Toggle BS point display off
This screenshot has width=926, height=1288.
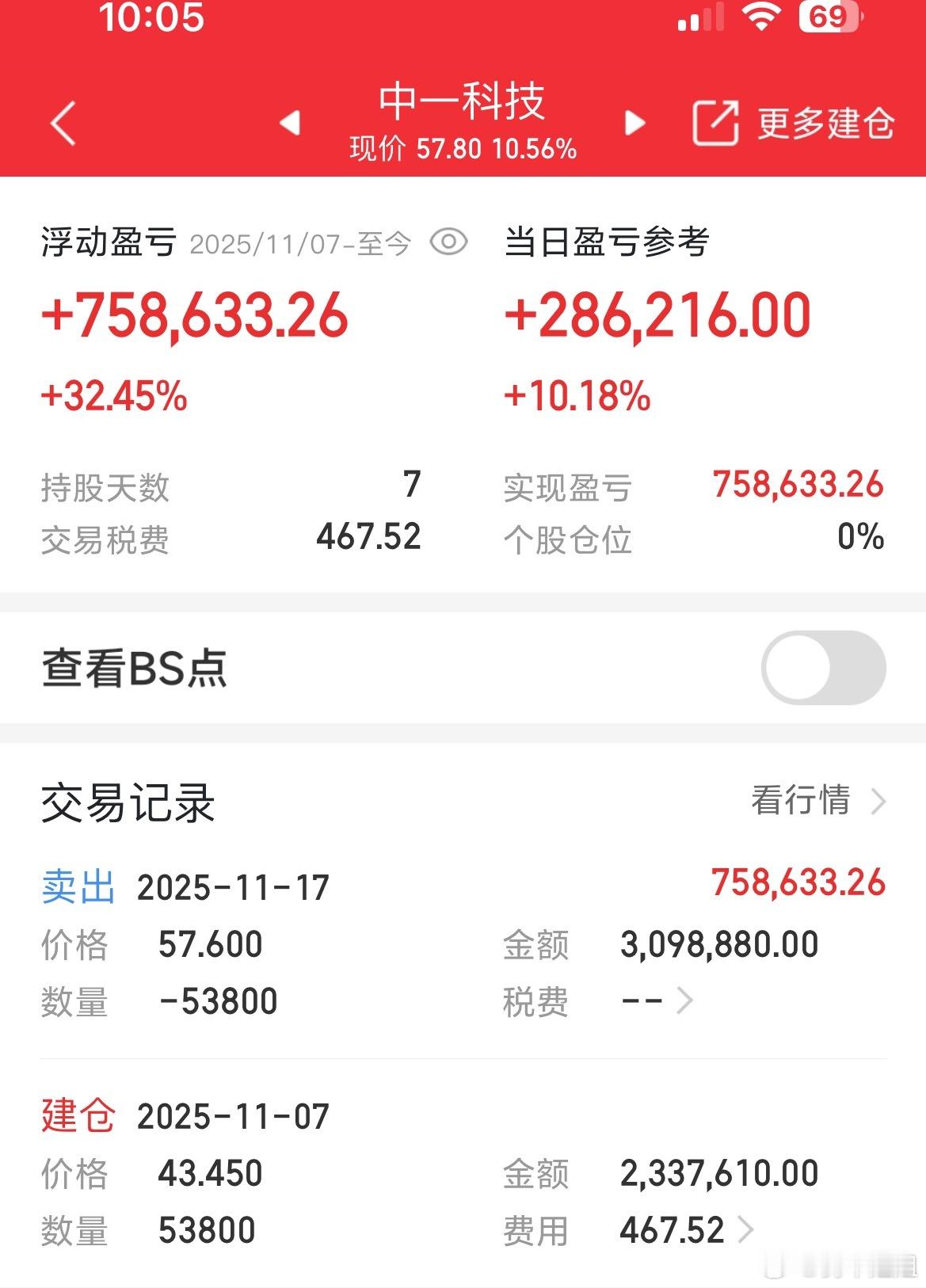[825, 668]
